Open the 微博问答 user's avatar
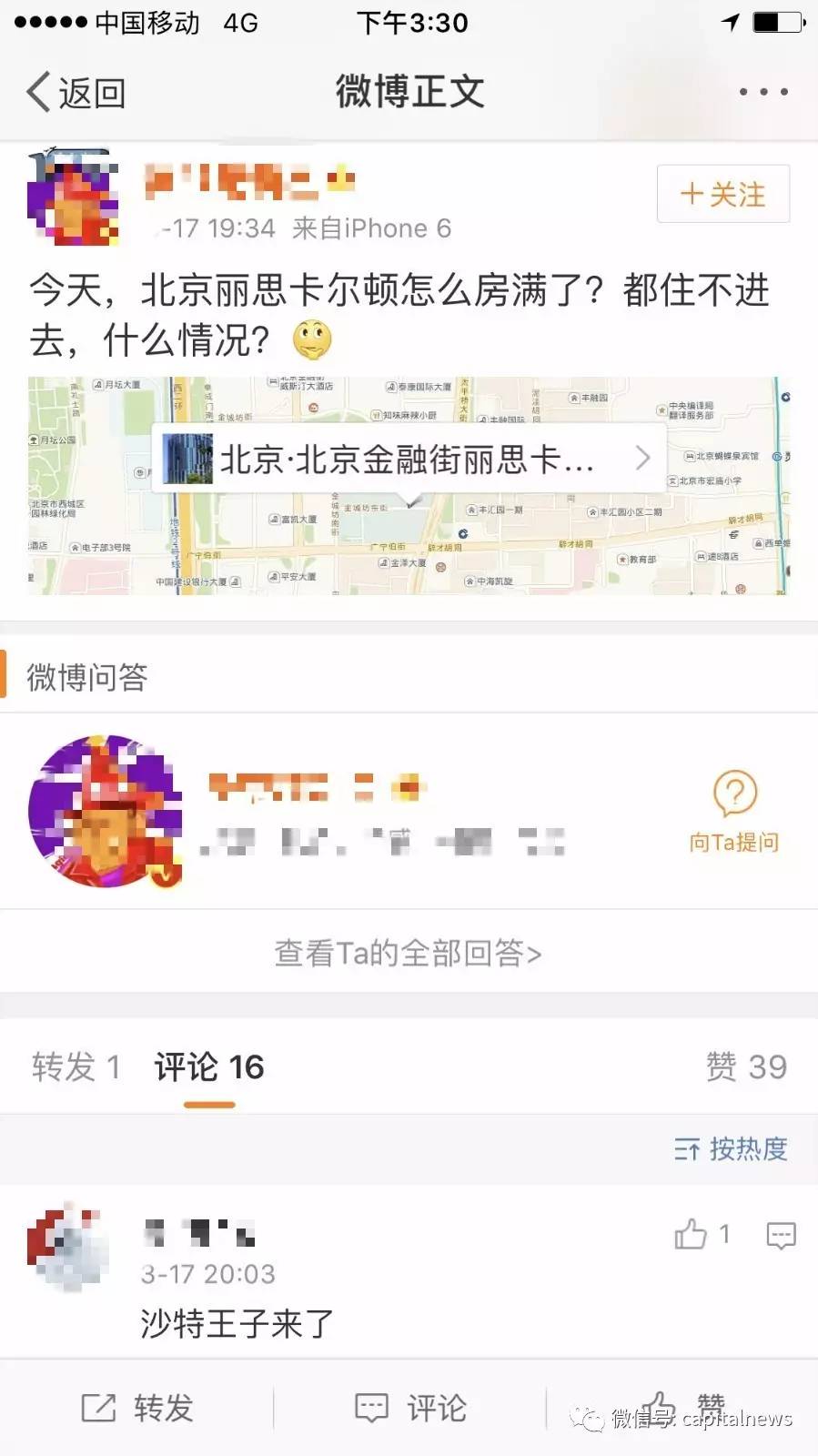This screenshot has height=1456, width=818. point(105,811)
